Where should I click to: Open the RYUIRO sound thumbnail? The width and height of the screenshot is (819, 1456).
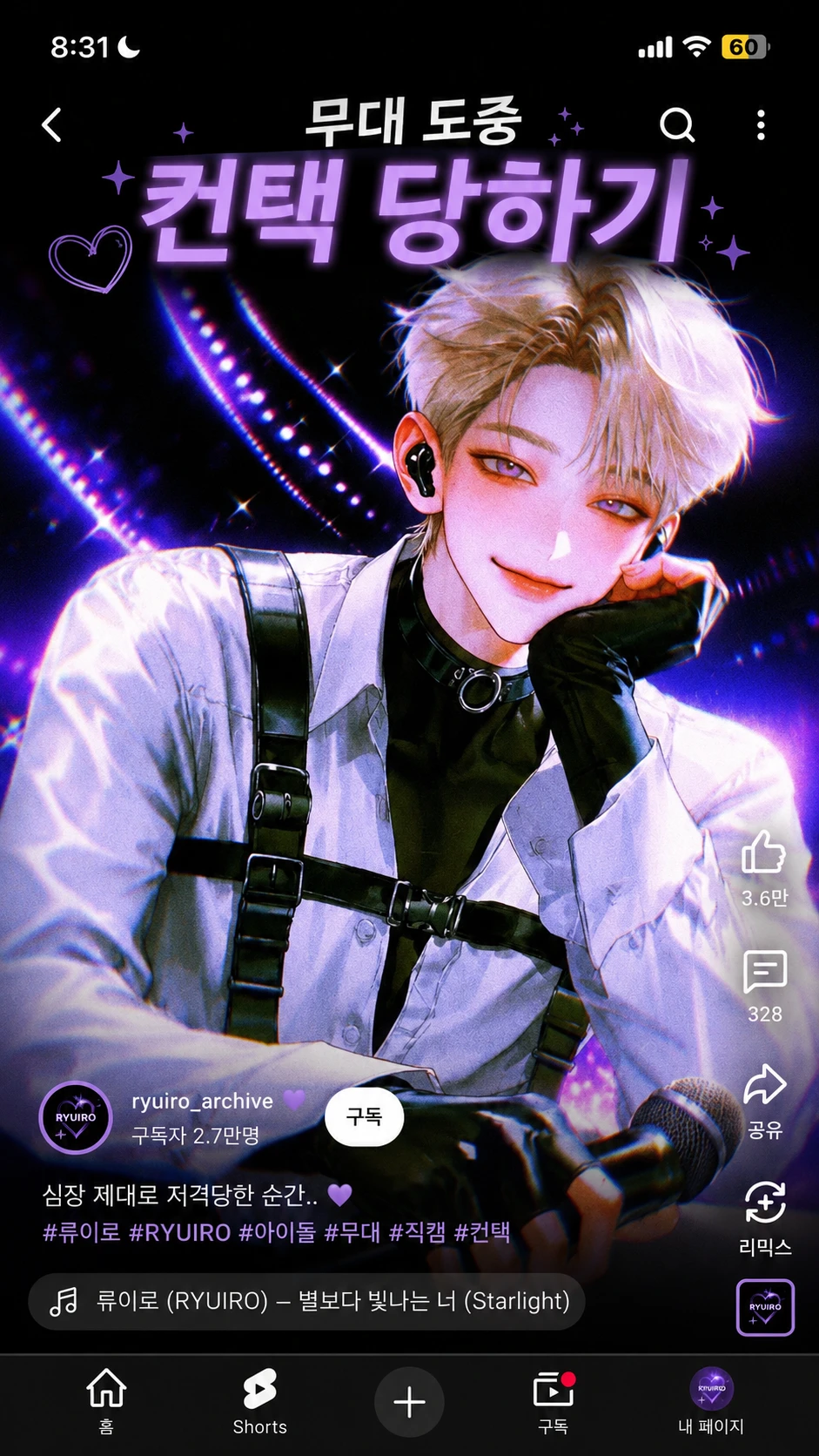click(x=765, y=1307)
